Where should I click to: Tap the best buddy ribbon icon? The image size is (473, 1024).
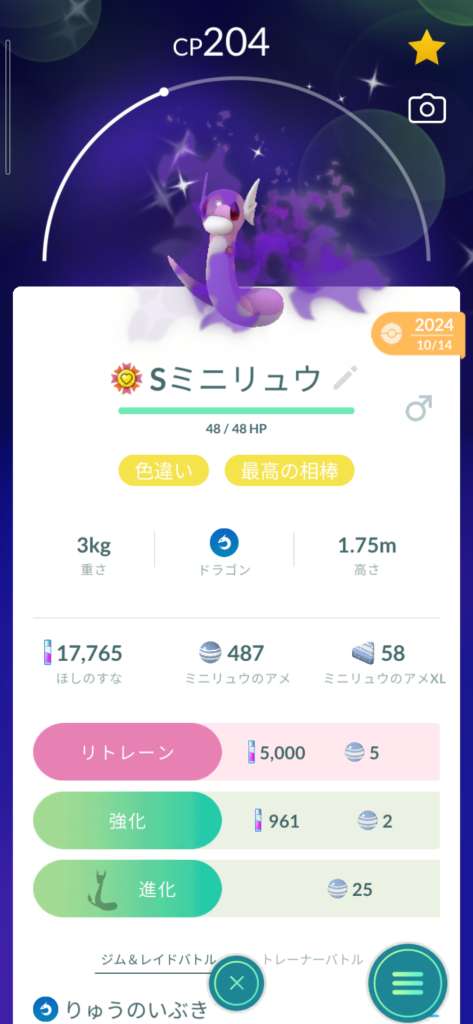pos(127,379)
